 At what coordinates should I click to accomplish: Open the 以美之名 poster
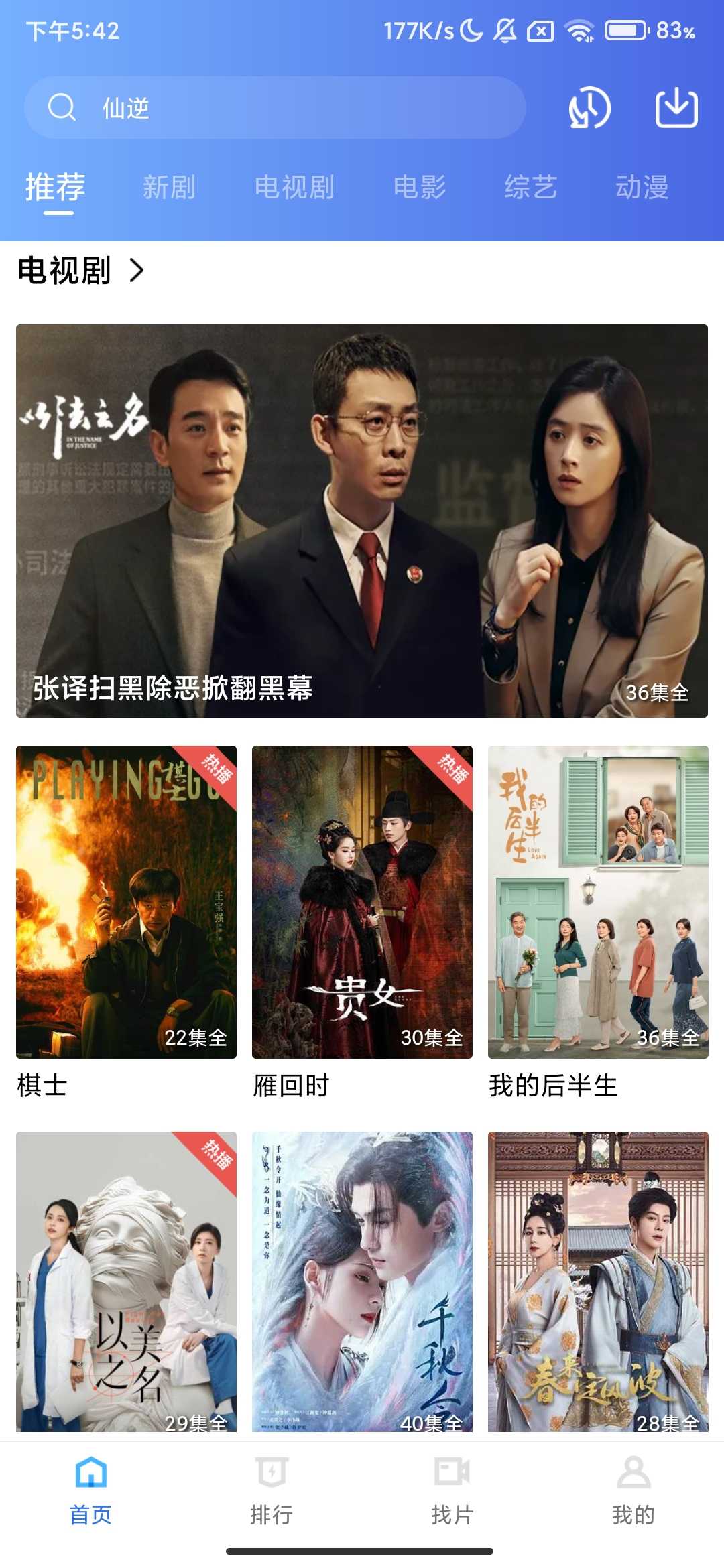point(126,1281)
